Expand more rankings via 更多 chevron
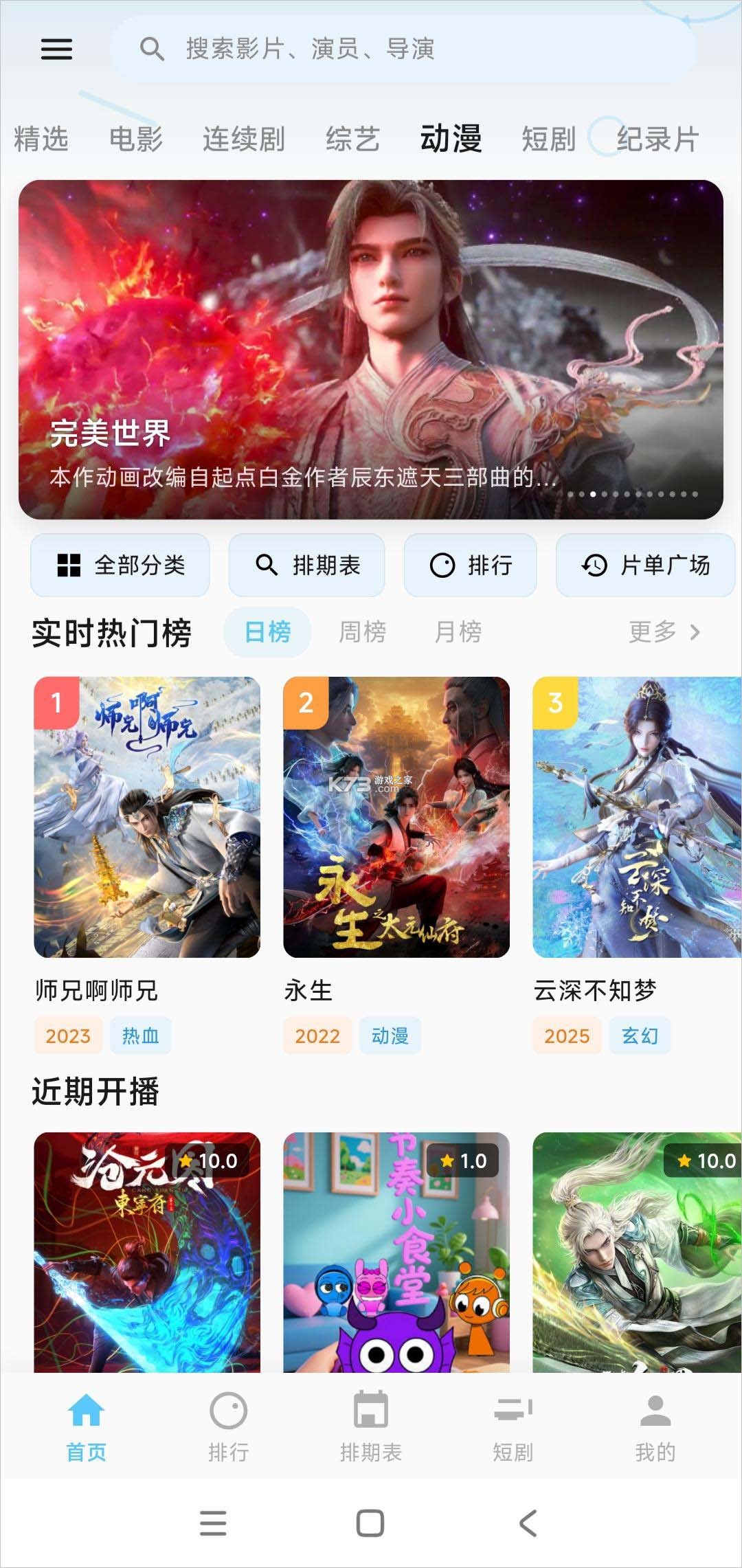This screenshot has width=742, height=1568. (x=665, y=631)
